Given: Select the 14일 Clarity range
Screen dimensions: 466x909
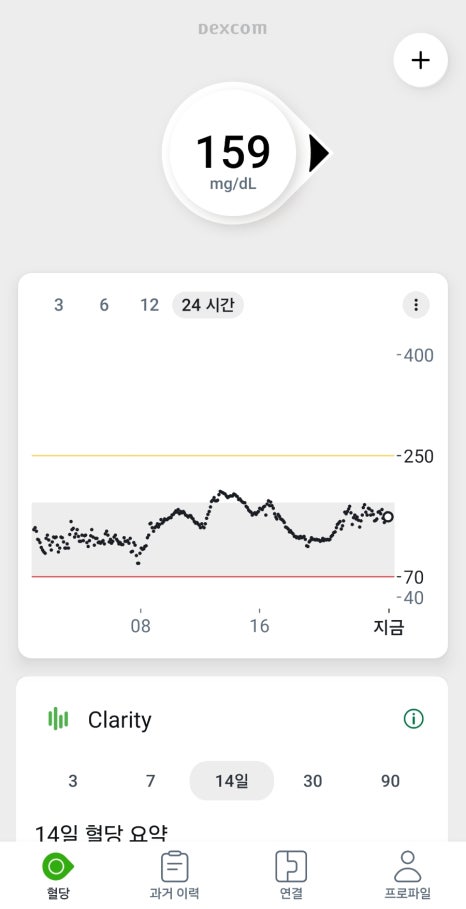Looking at the screenshot, I should (x=231, y=781).
